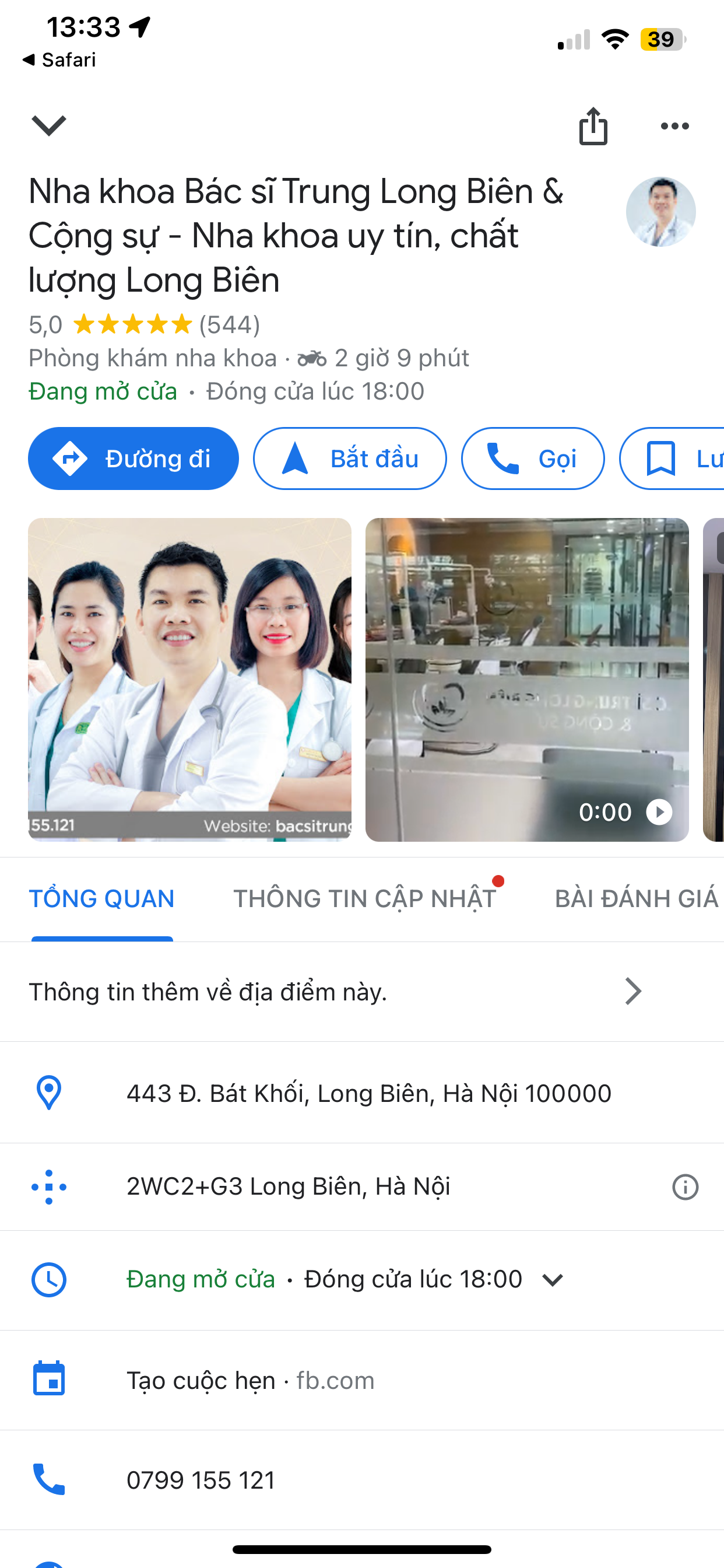Open Thông tin thêm về địa điểm này
The image size is (724, 1568).
[335, 992]
